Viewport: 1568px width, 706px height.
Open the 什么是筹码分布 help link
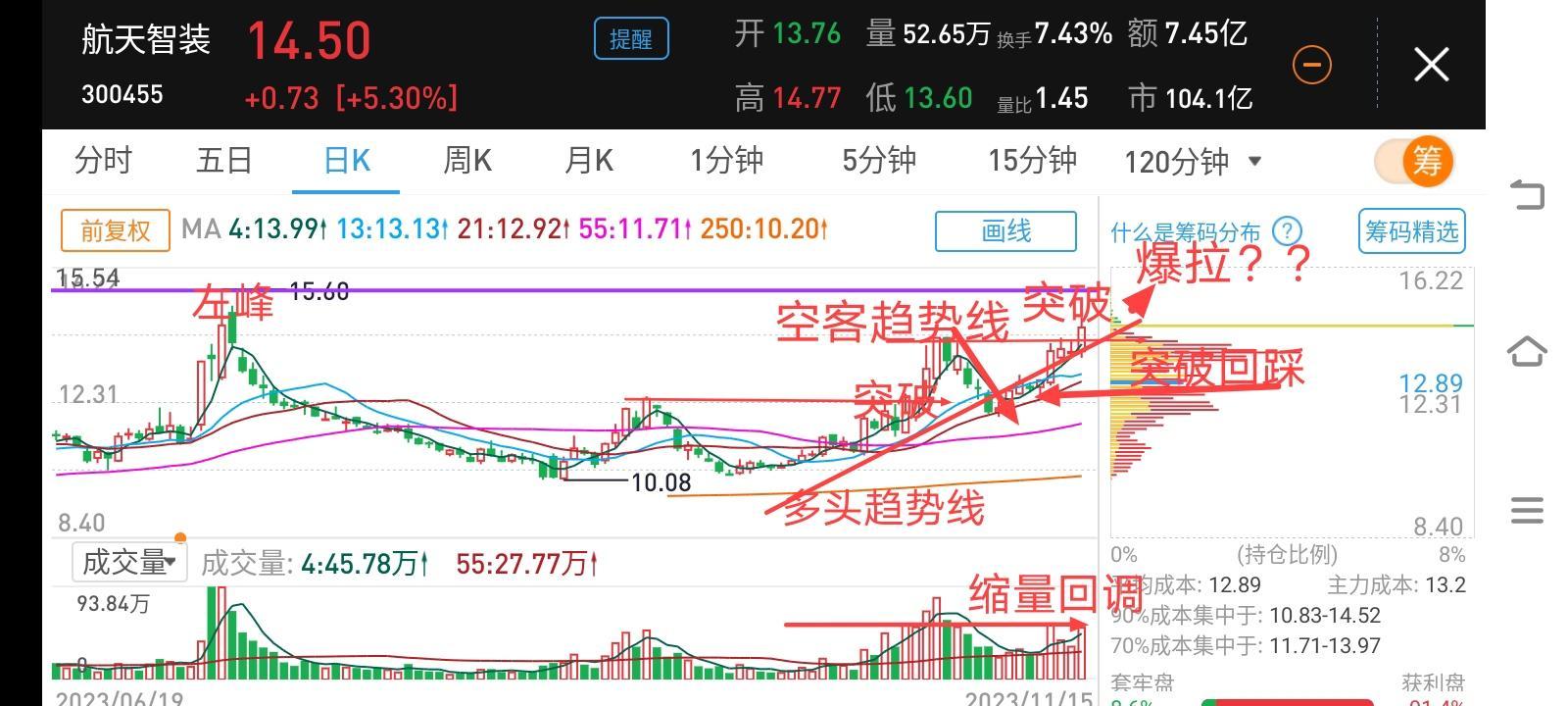tap(1204, 232)
